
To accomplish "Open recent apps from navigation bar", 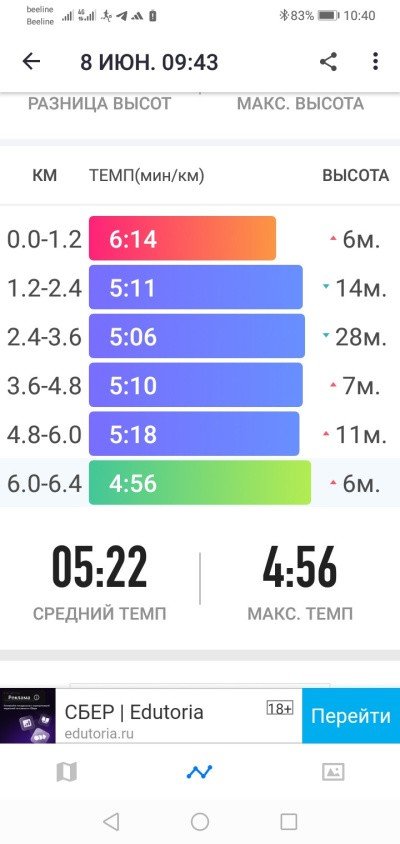I will (x=289, y=821).
